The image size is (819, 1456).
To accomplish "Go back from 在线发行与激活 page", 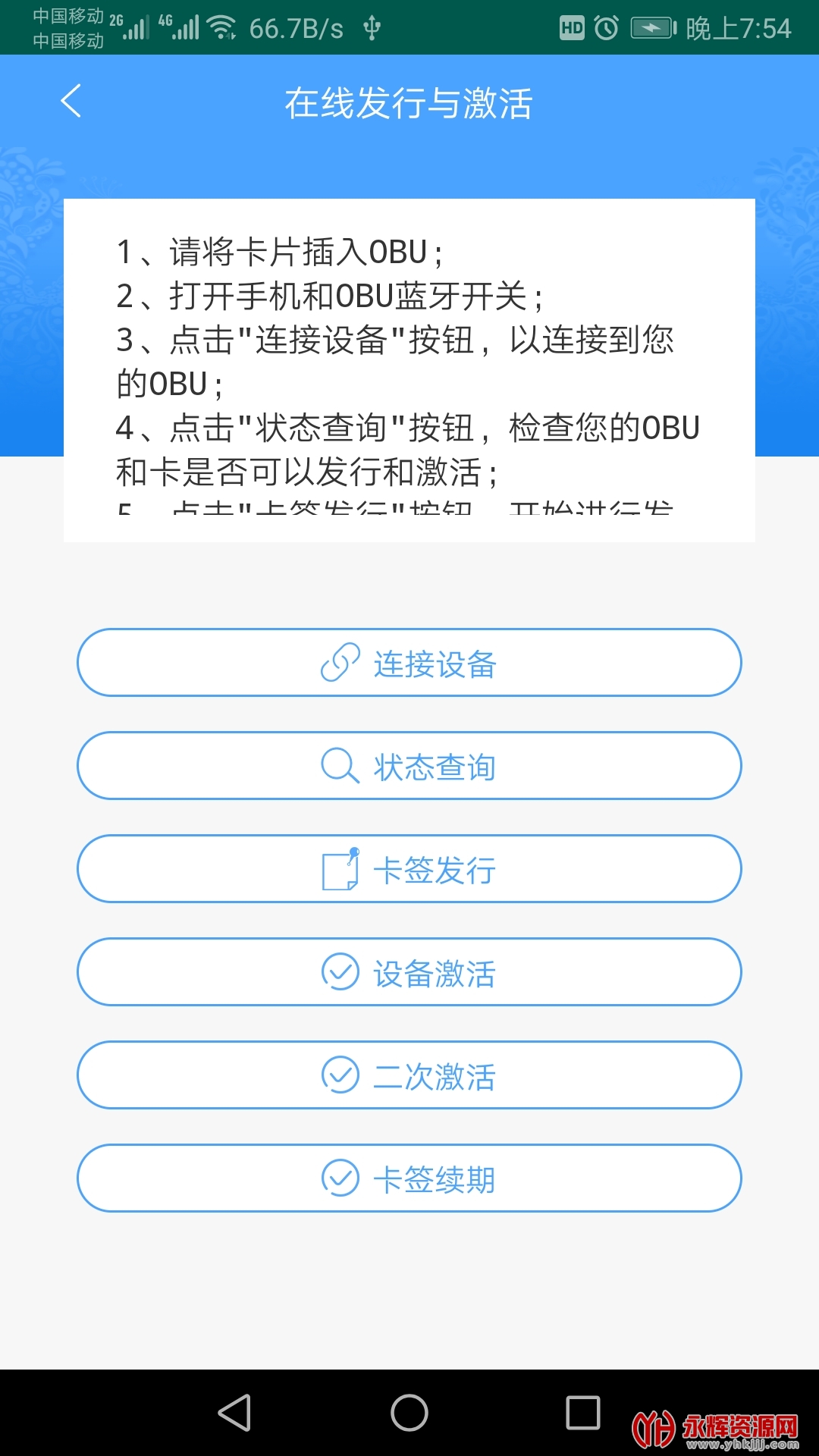I will coord(71,101).
